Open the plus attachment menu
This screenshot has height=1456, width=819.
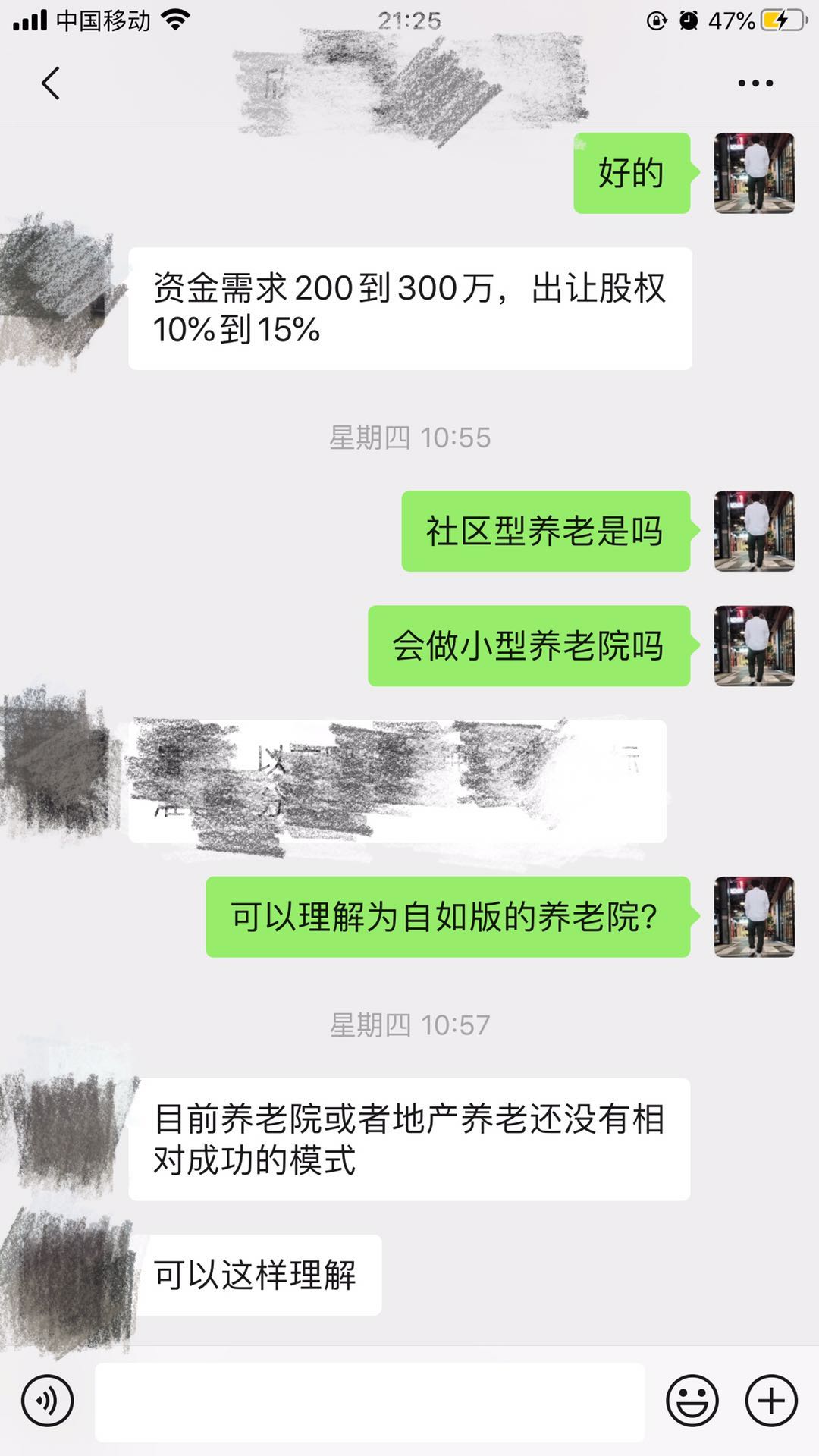[x=771, y=1401]
